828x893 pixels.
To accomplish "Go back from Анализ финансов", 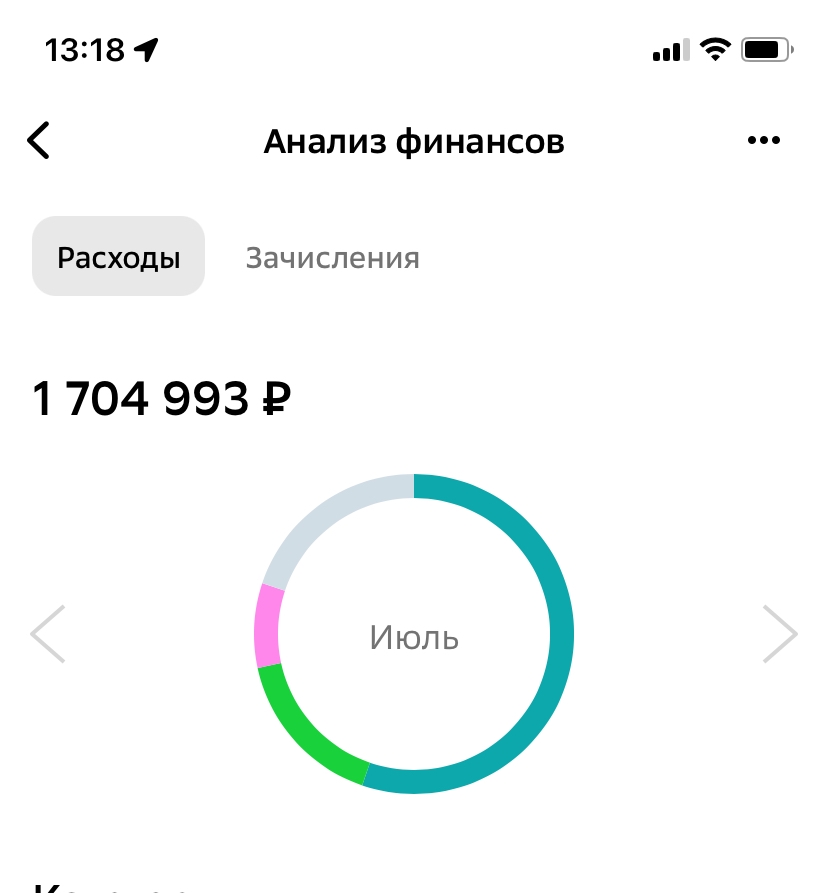I will tap(39, 141).
